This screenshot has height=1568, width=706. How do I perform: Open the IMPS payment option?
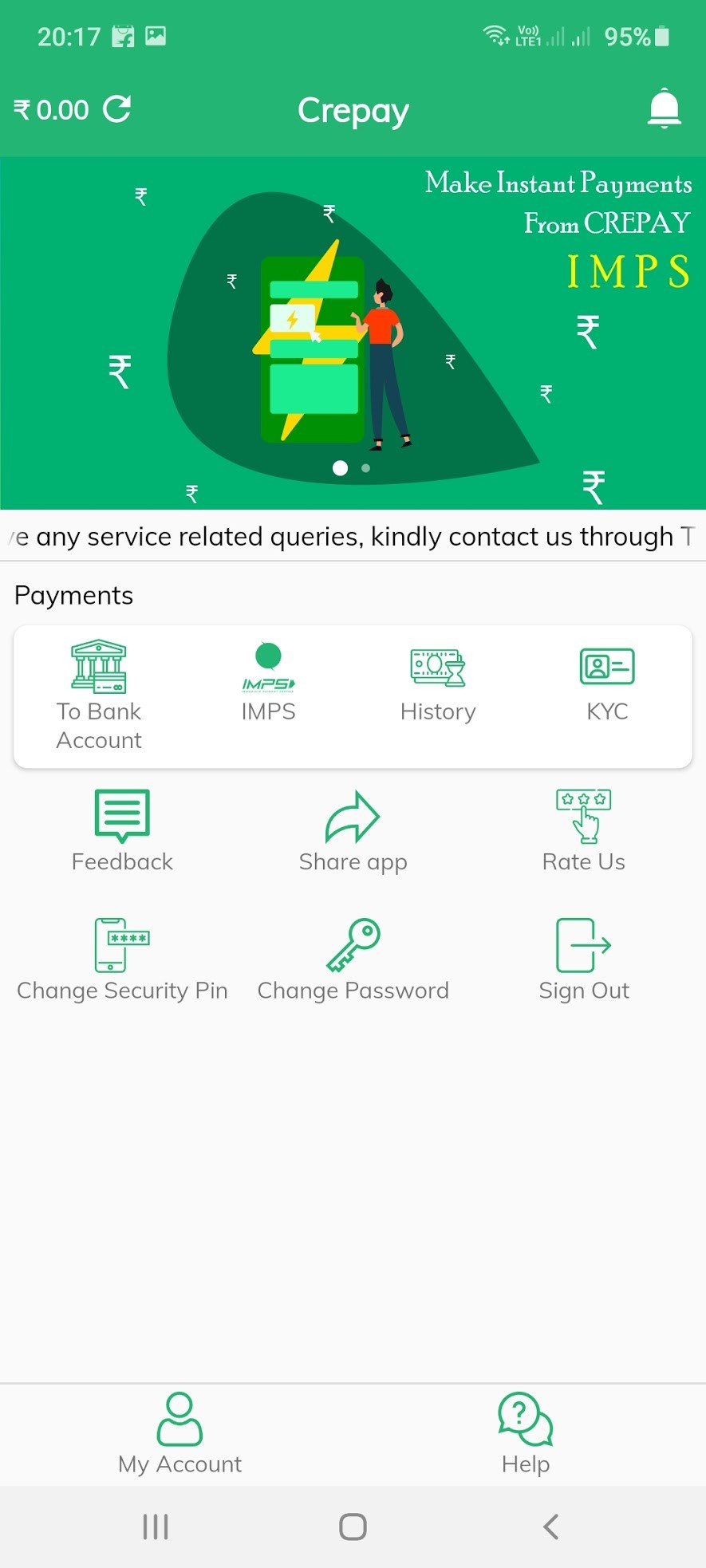268,682
